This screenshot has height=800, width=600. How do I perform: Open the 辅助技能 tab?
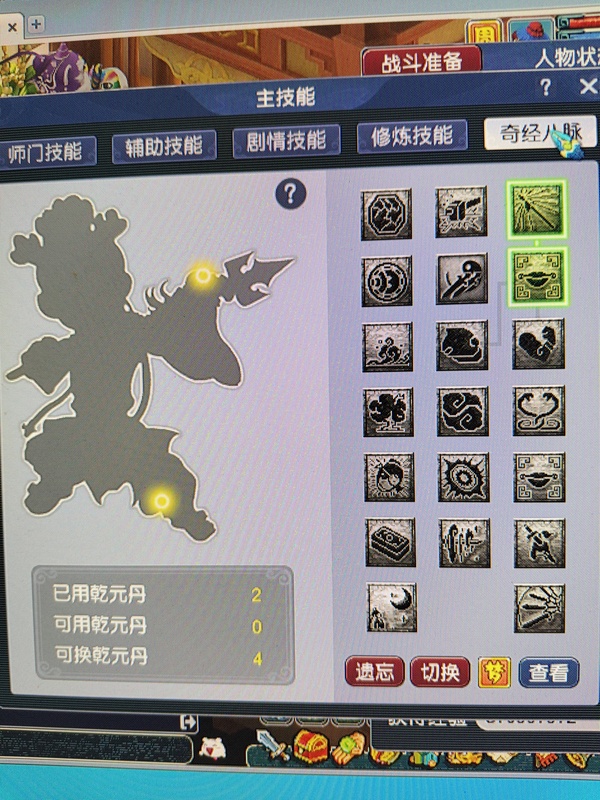pos(164,147)
